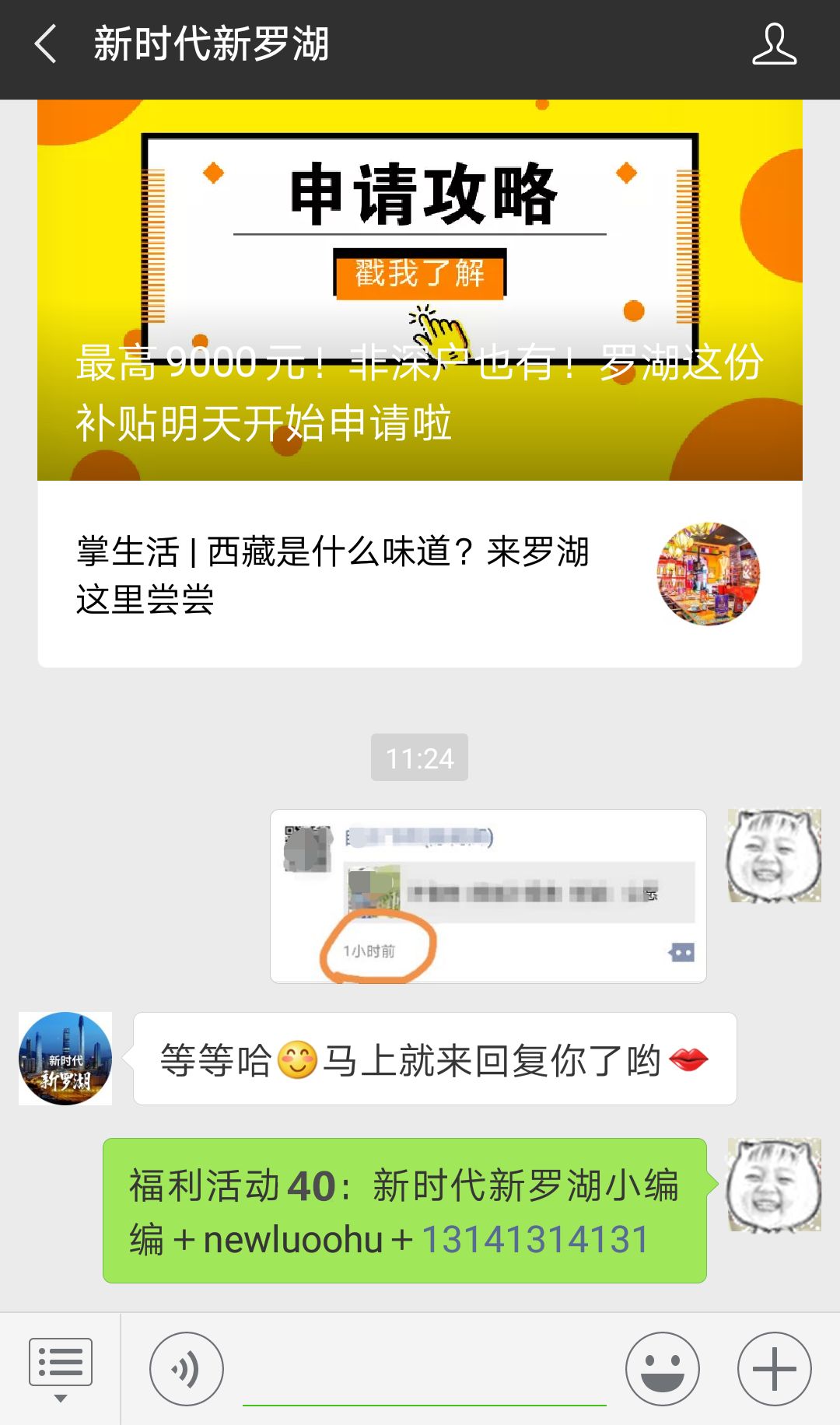Tap the 戳我了解 button in the banner
This screenshot has height=1425, width=840.
tap(421, 274)
